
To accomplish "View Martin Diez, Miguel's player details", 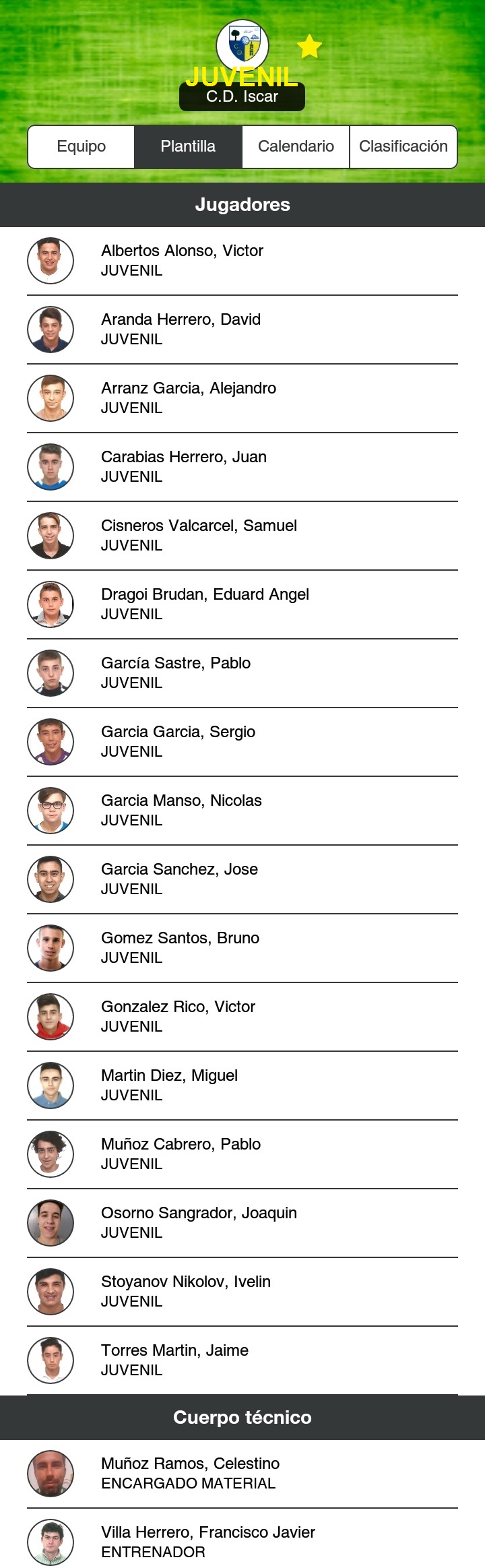I will coord(243,1086).
